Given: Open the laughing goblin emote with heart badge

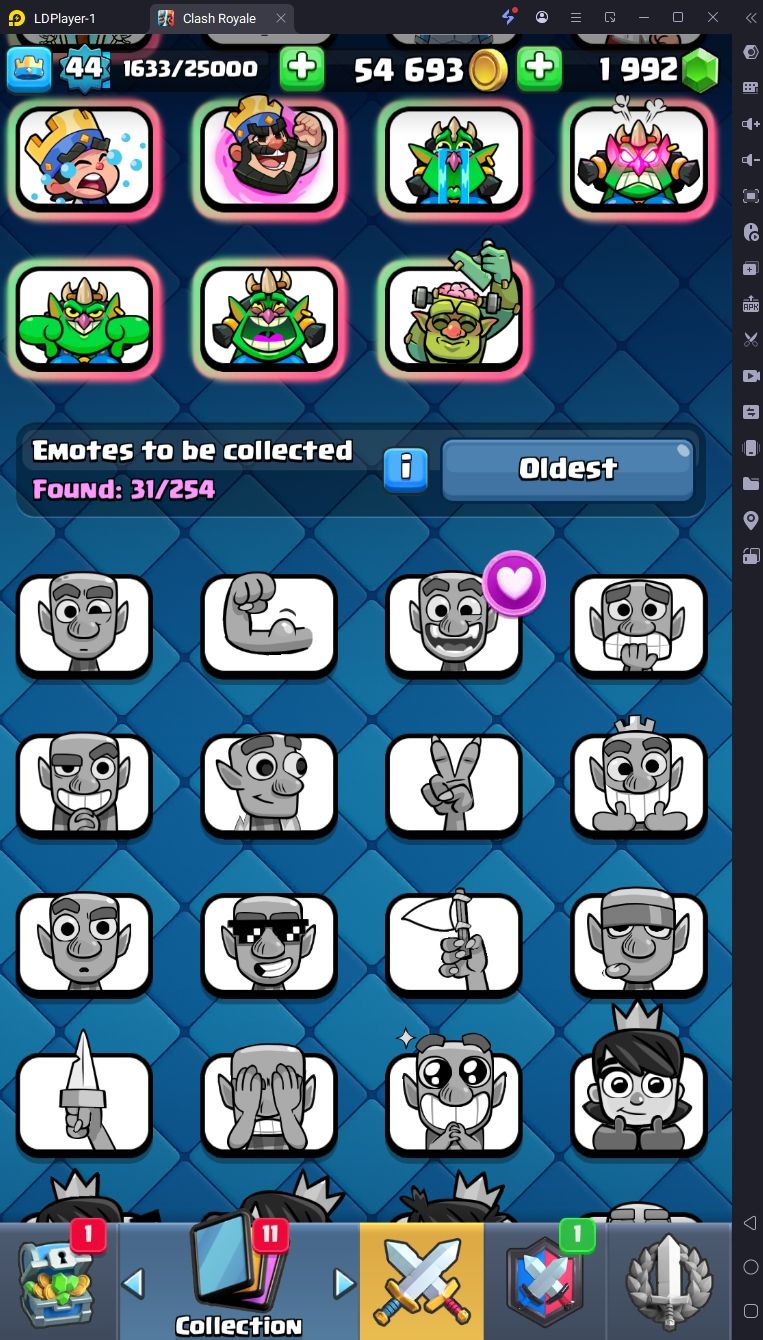Looking at the screenshot, I should (x=454, y=626).
